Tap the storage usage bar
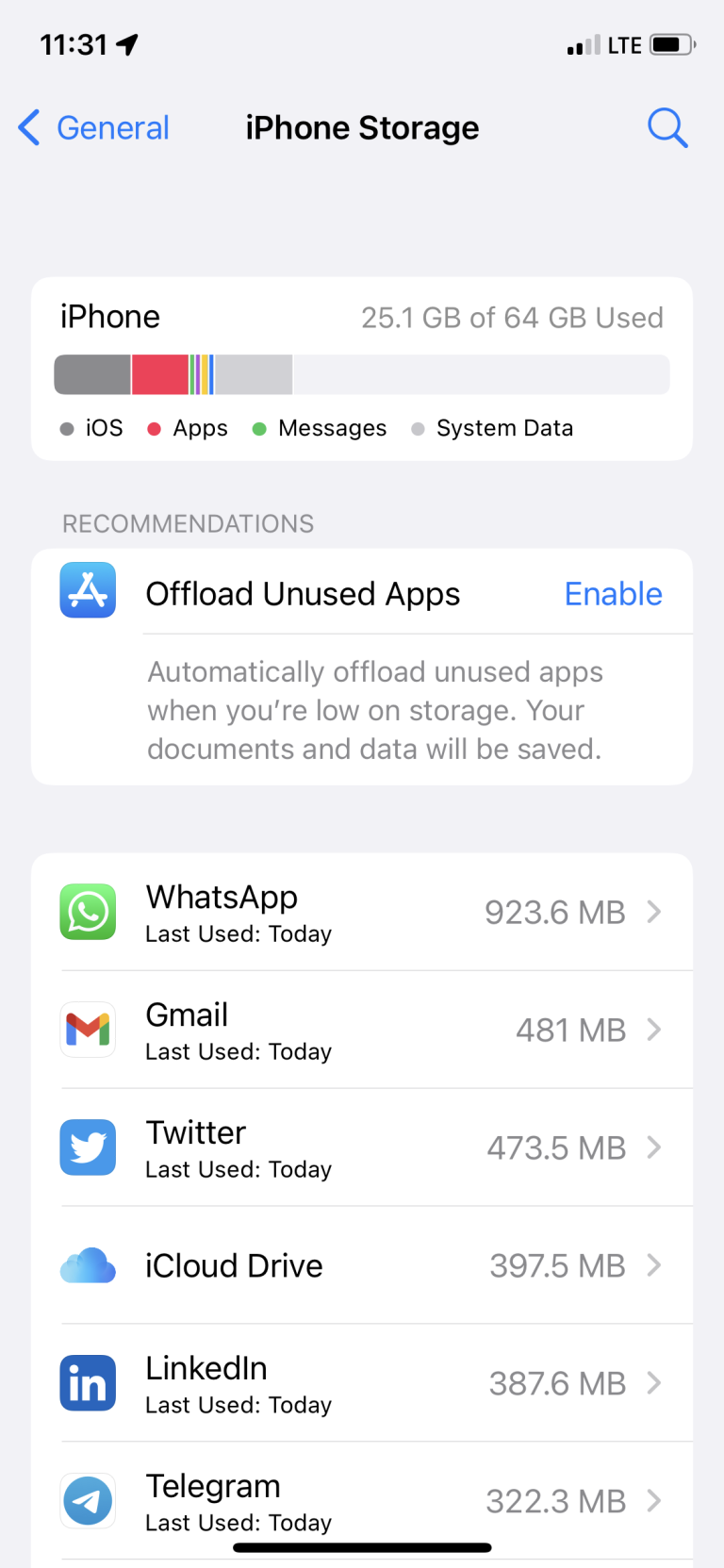This screenshot has height=1568, width=724. tap(362, 374)
